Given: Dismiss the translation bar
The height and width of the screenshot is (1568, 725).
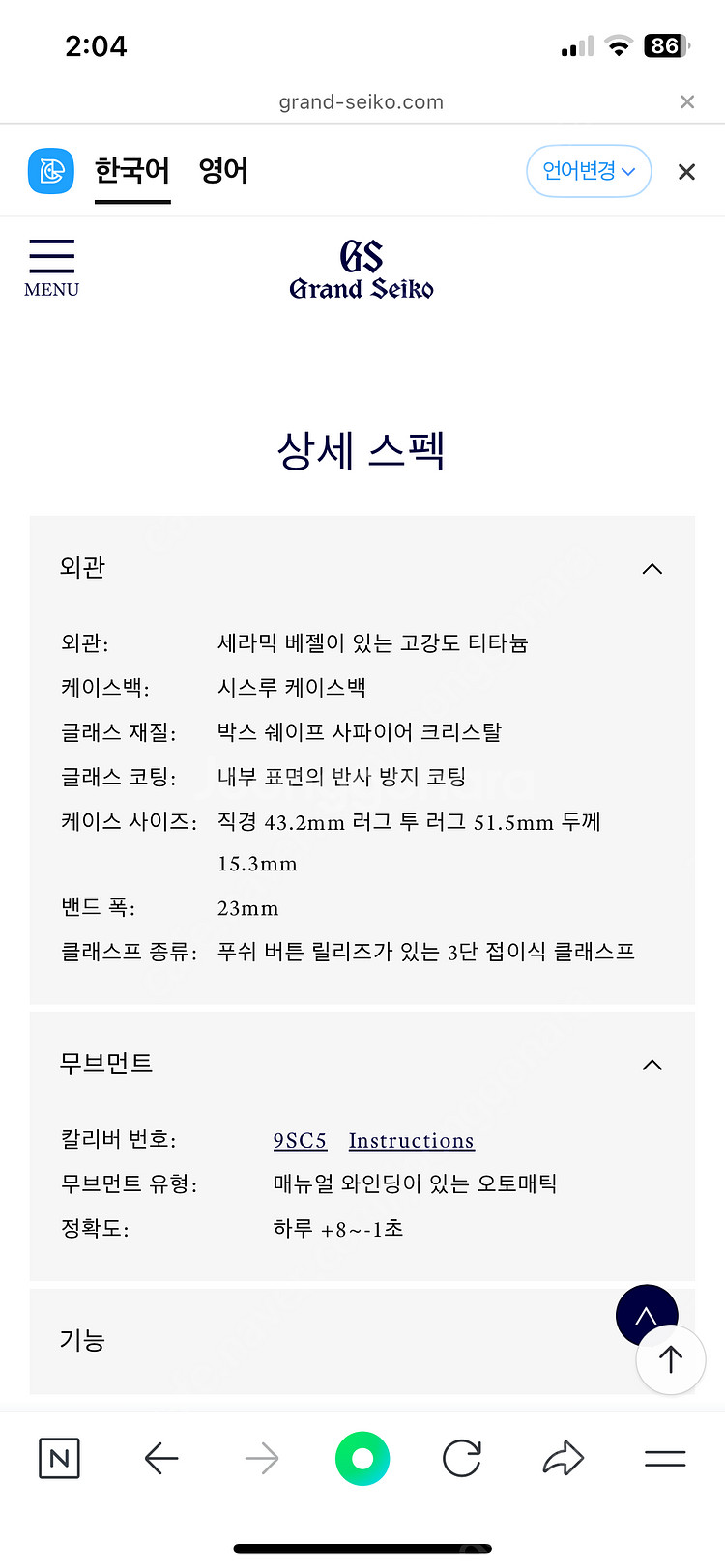Looking at the screenshot, I should pyautogui.click(x=687, y=172).
